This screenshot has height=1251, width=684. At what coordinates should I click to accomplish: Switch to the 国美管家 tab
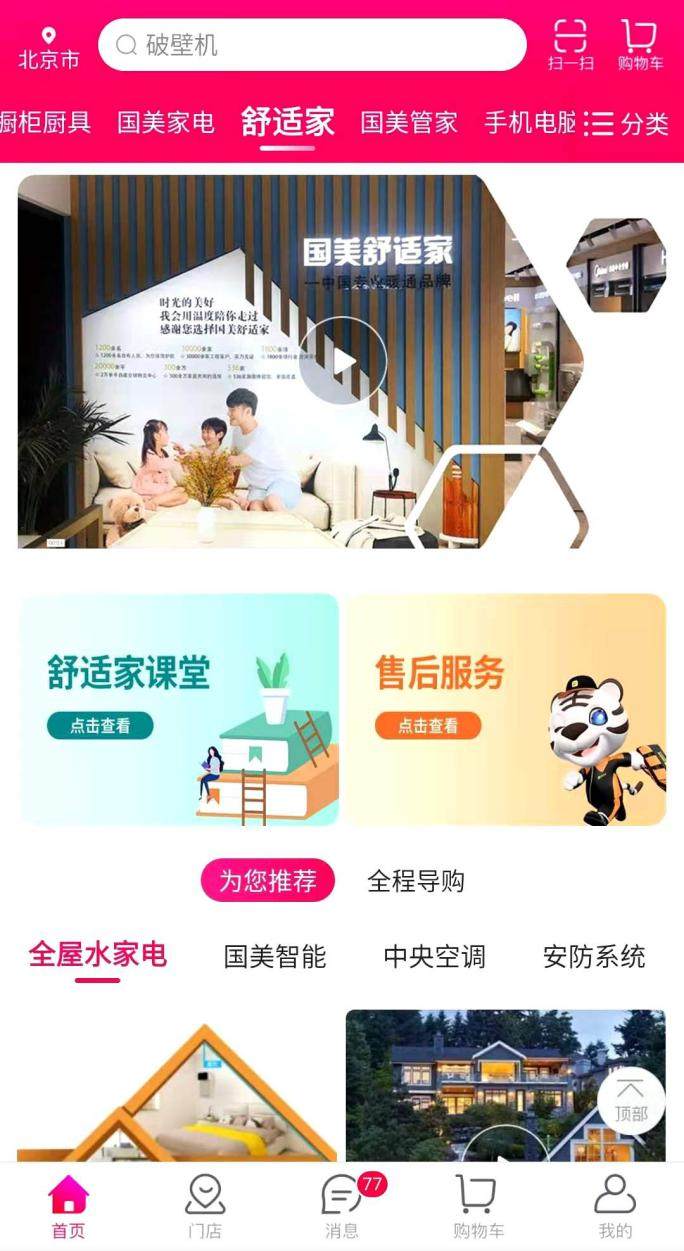click(409, 123)
